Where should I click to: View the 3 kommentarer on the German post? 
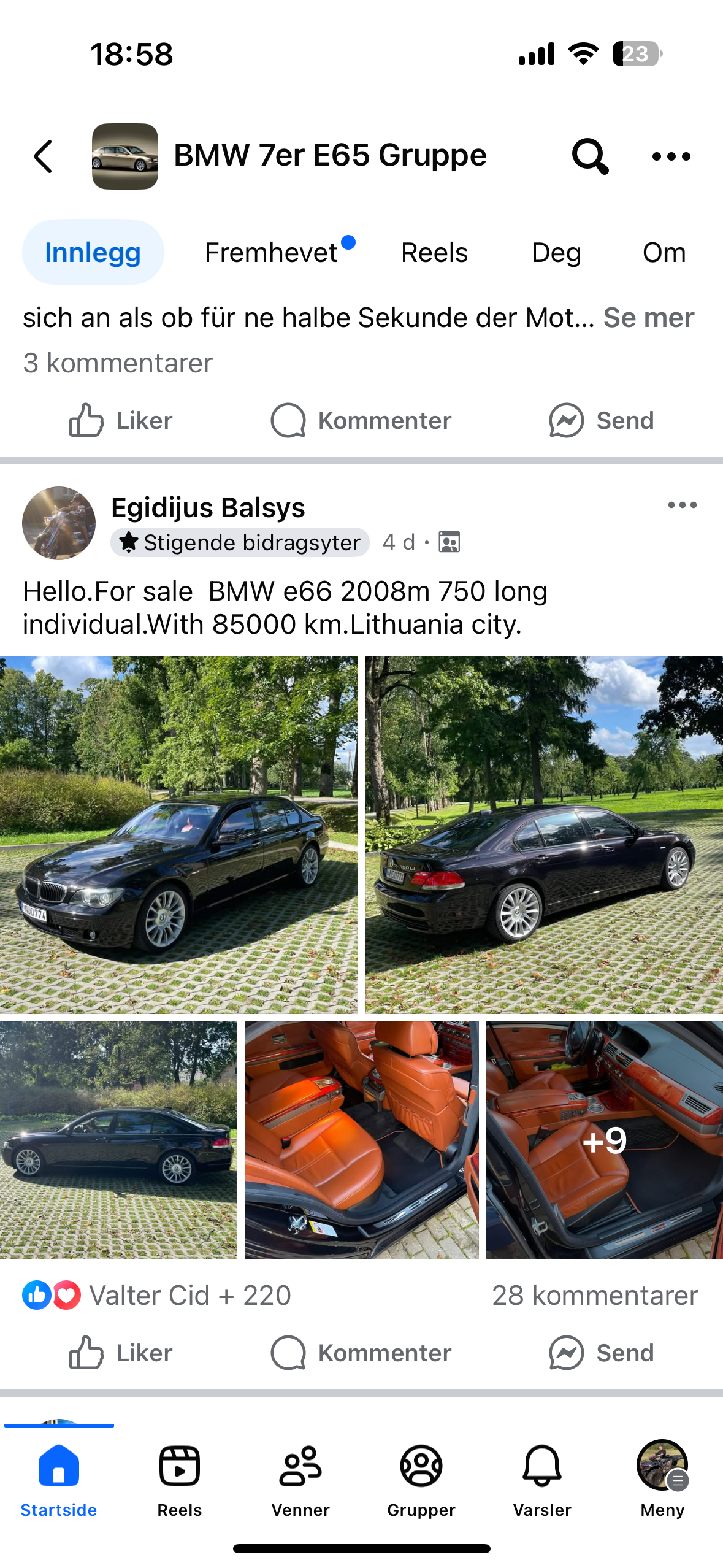point(118,363)
